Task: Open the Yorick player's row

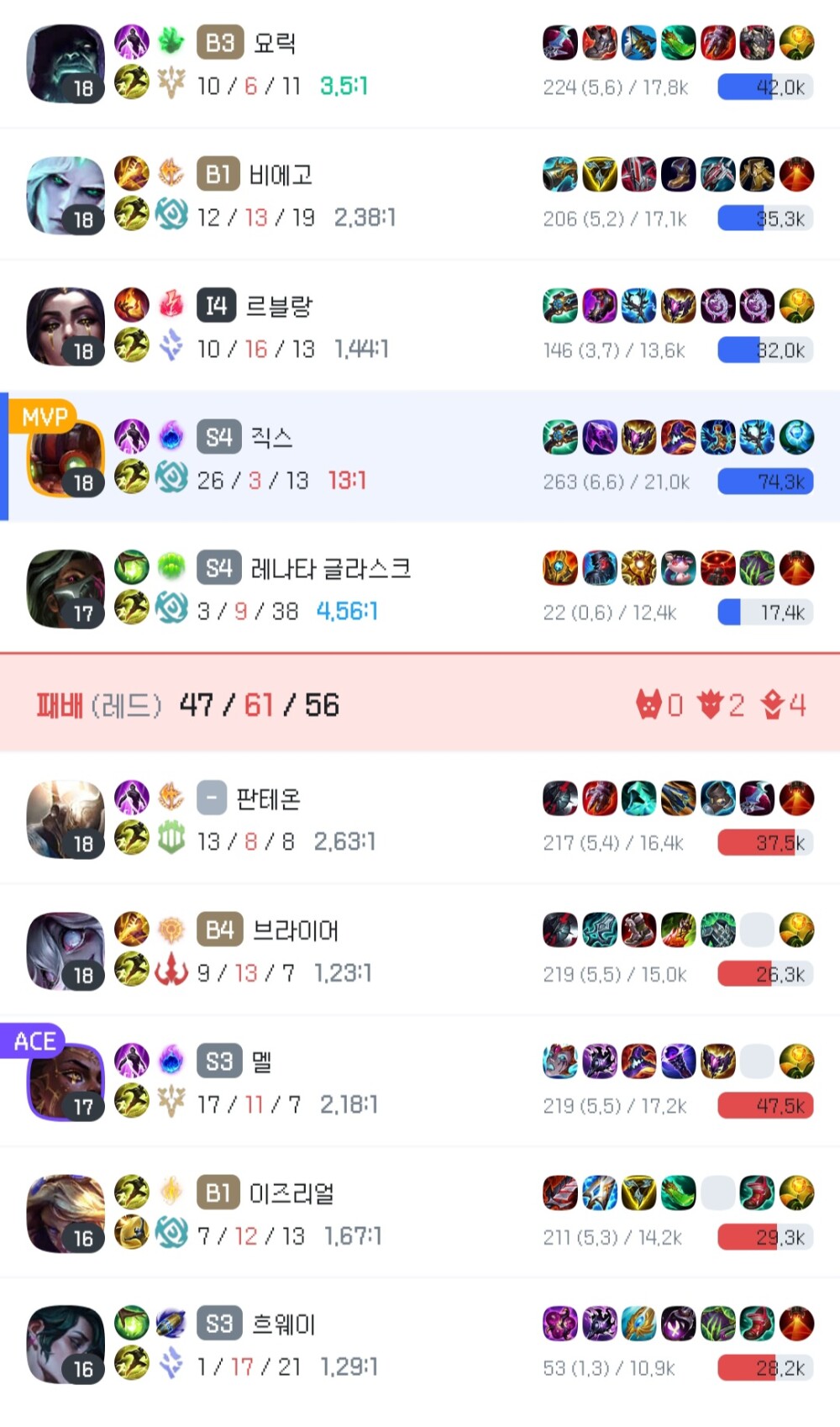Action: click(420, 64)
